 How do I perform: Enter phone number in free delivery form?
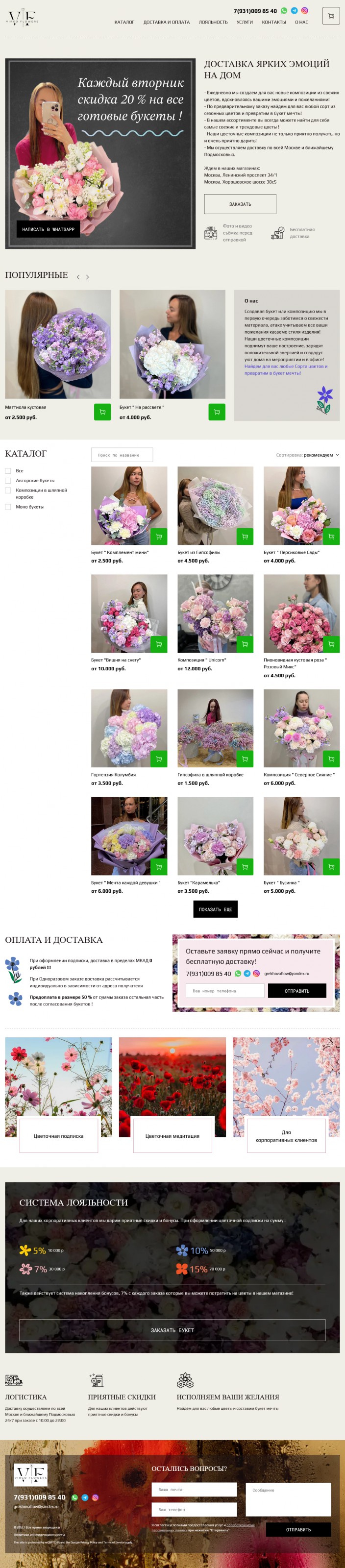pyautogui.click(x=224, y=990)
